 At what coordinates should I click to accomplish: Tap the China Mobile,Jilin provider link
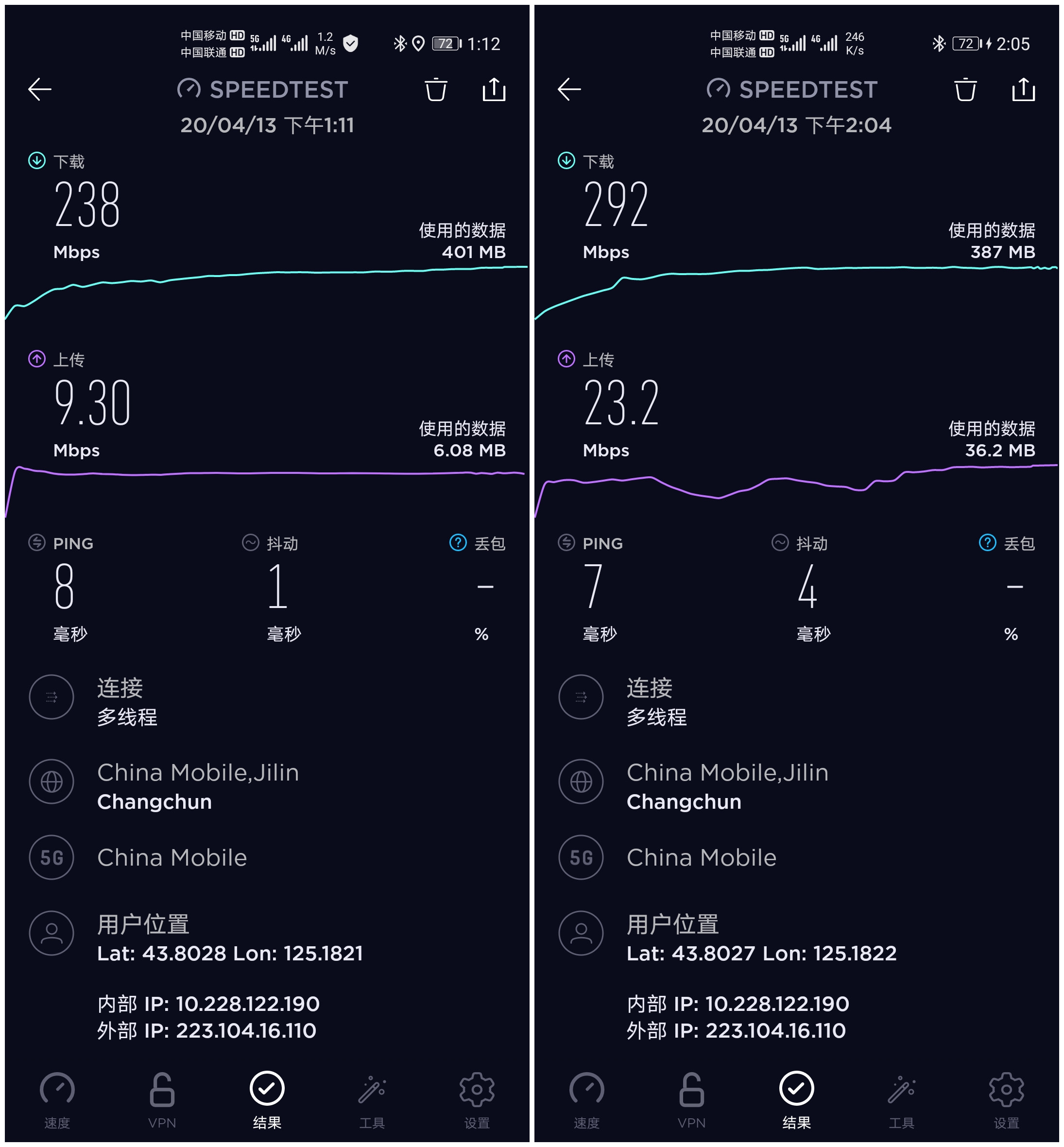[199, 773]
